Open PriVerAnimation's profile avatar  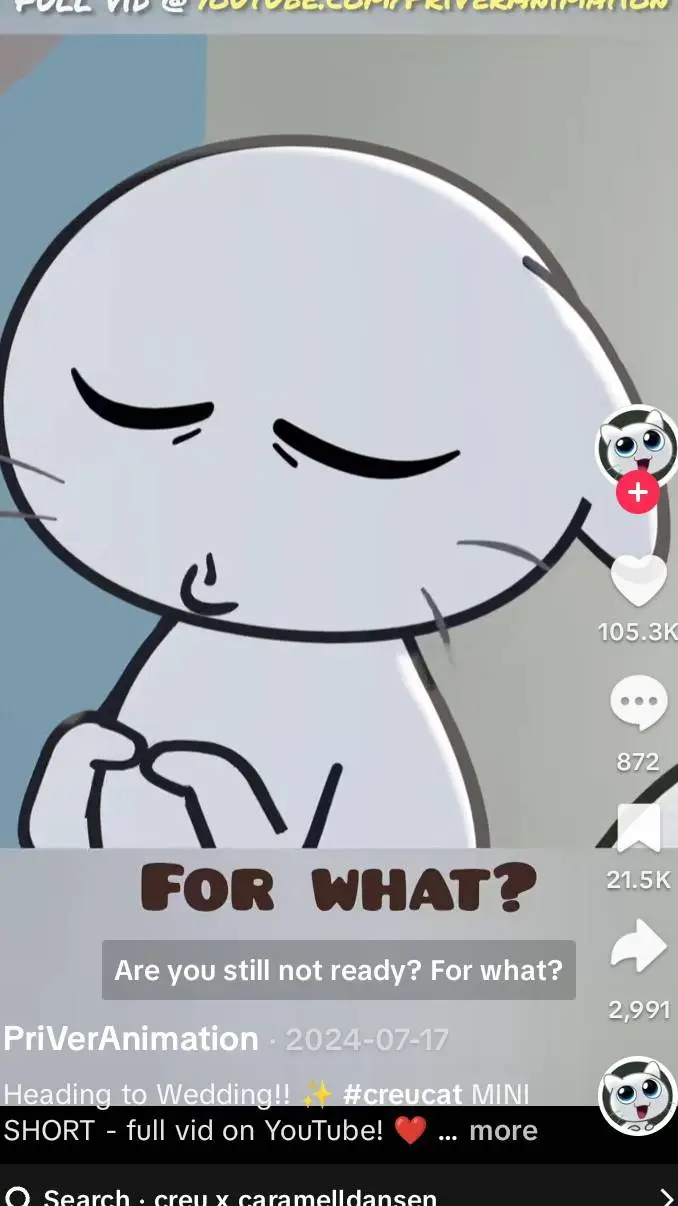(637, 446)
